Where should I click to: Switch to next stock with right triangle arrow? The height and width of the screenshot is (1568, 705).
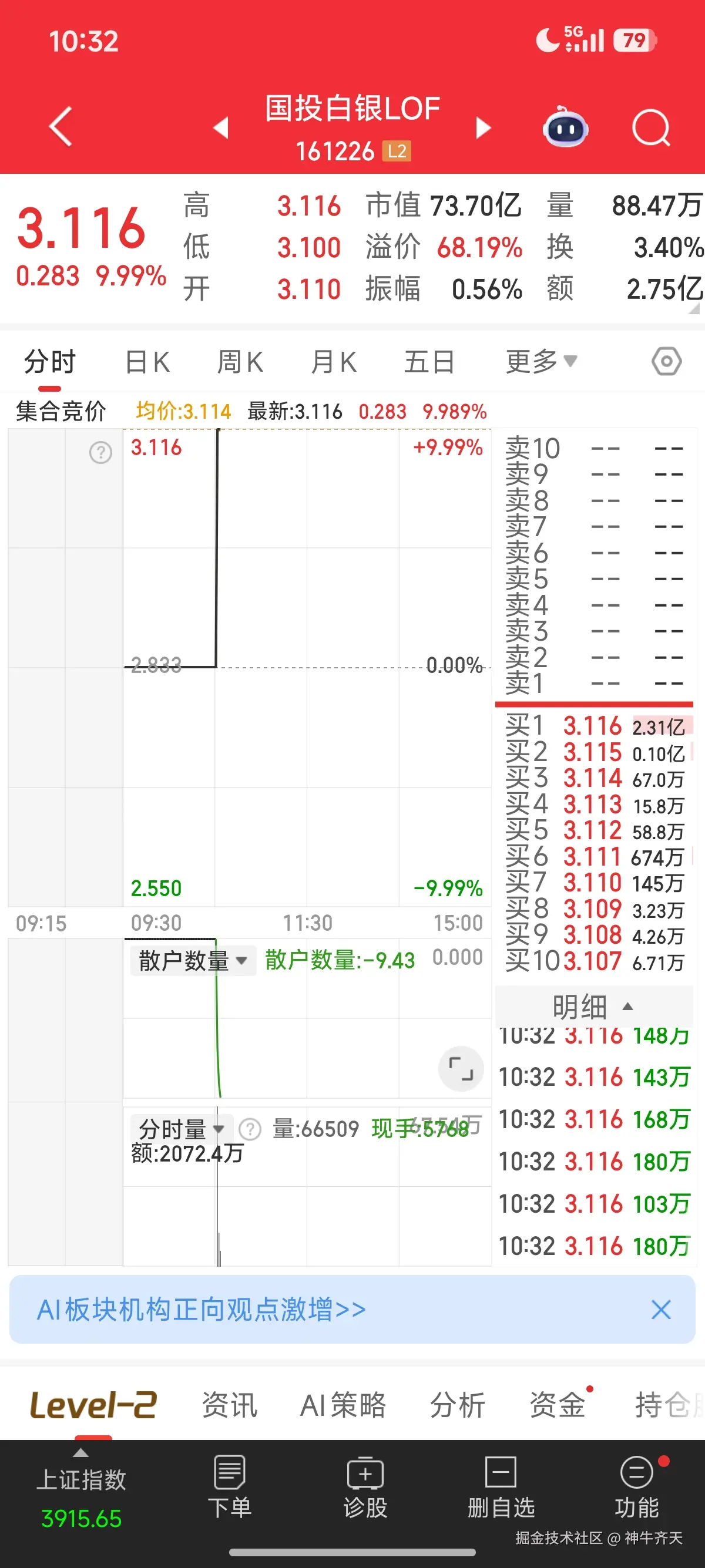point(483,128)
